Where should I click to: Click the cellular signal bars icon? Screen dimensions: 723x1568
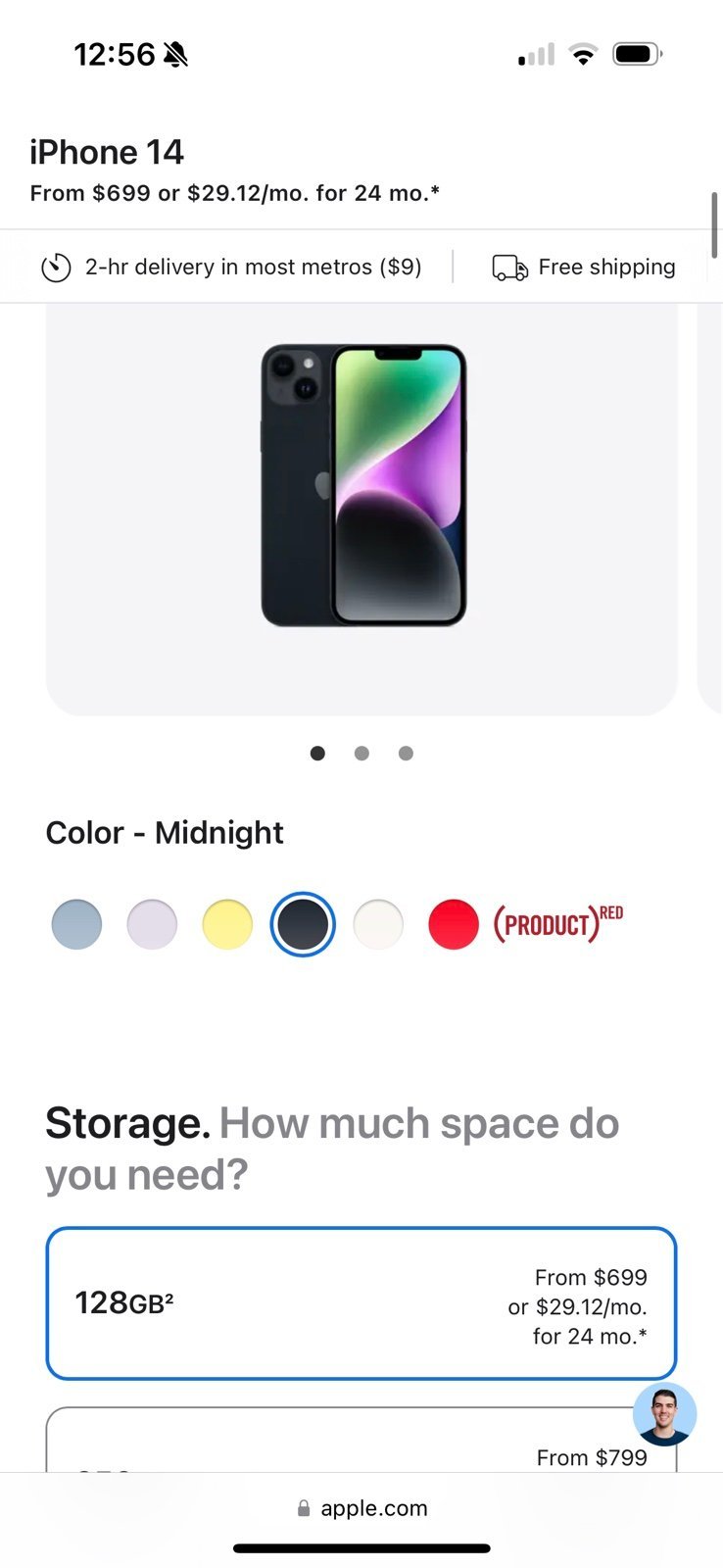click(533, 55)
